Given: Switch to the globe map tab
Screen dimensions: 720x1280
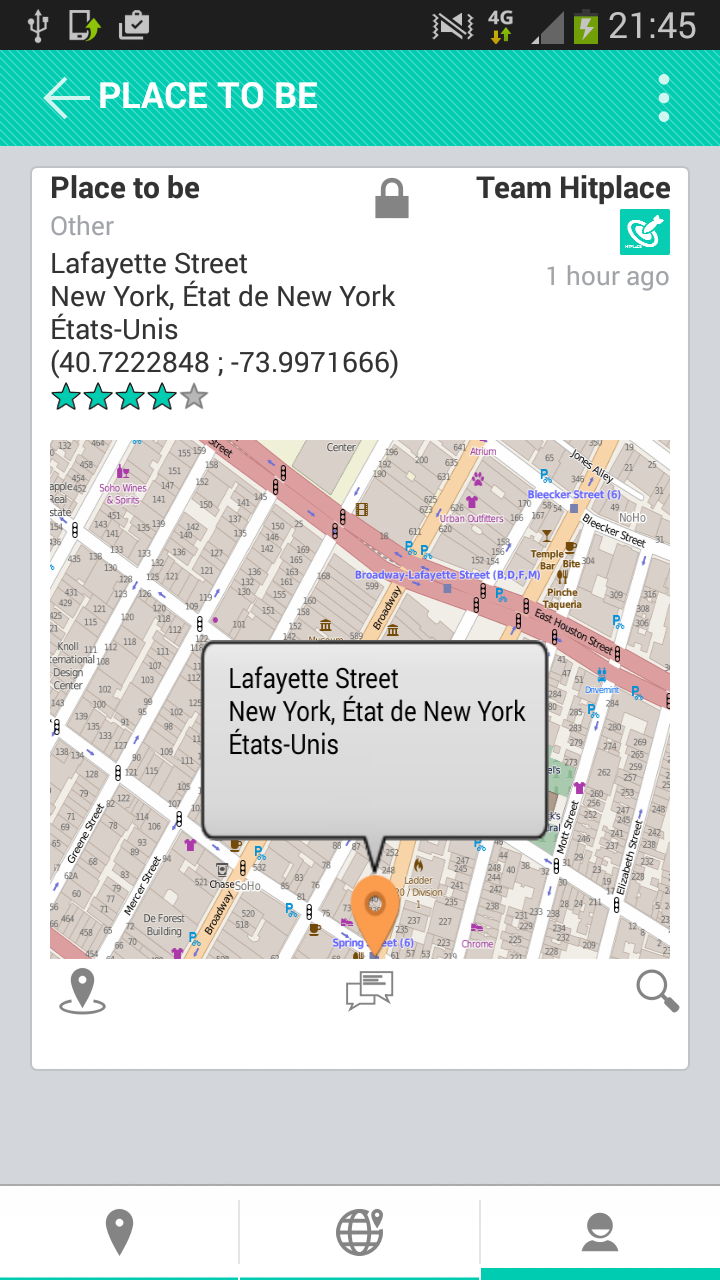Looking at the screenshot, I should click(x=360, y=1232).
